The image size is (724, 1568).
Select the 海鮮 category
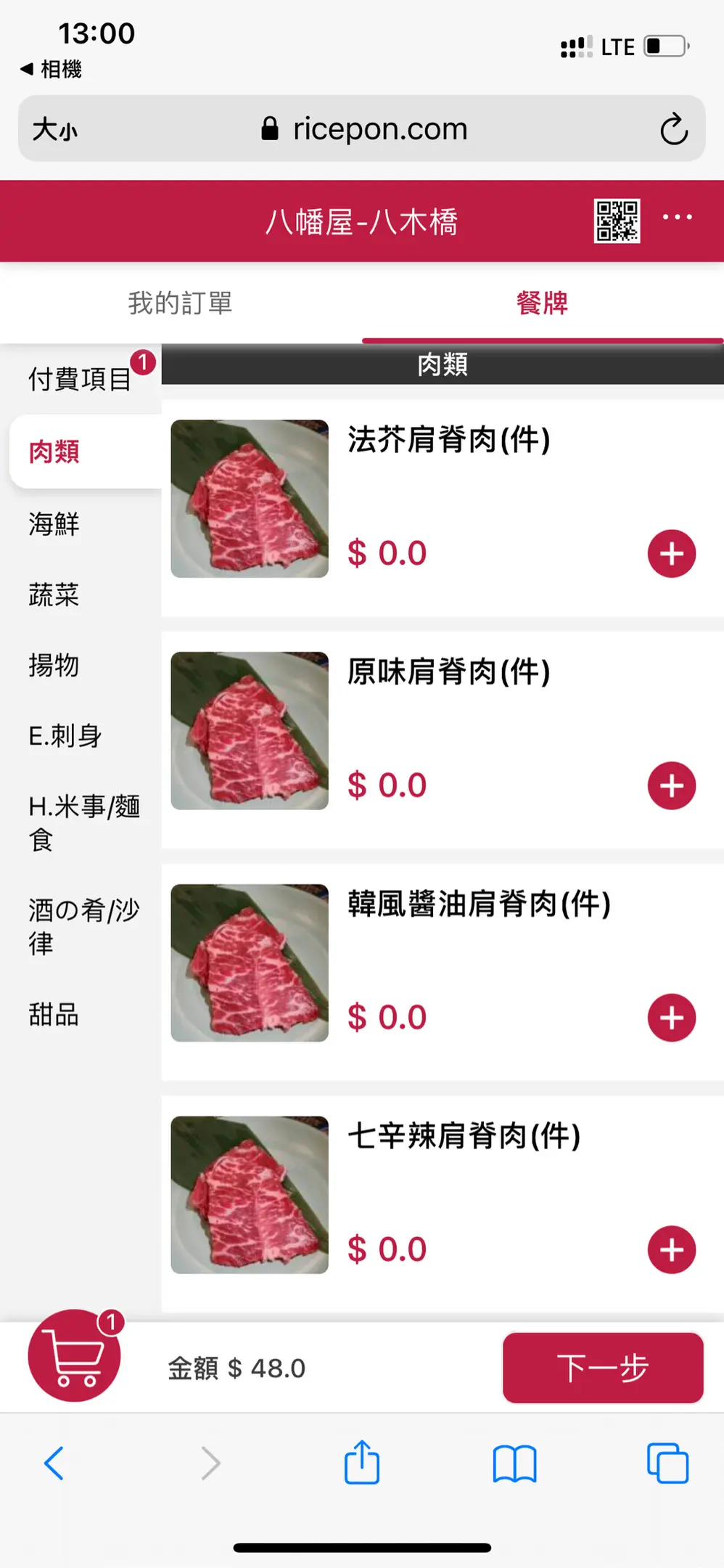pyautogui.click(x=54, y=523)
